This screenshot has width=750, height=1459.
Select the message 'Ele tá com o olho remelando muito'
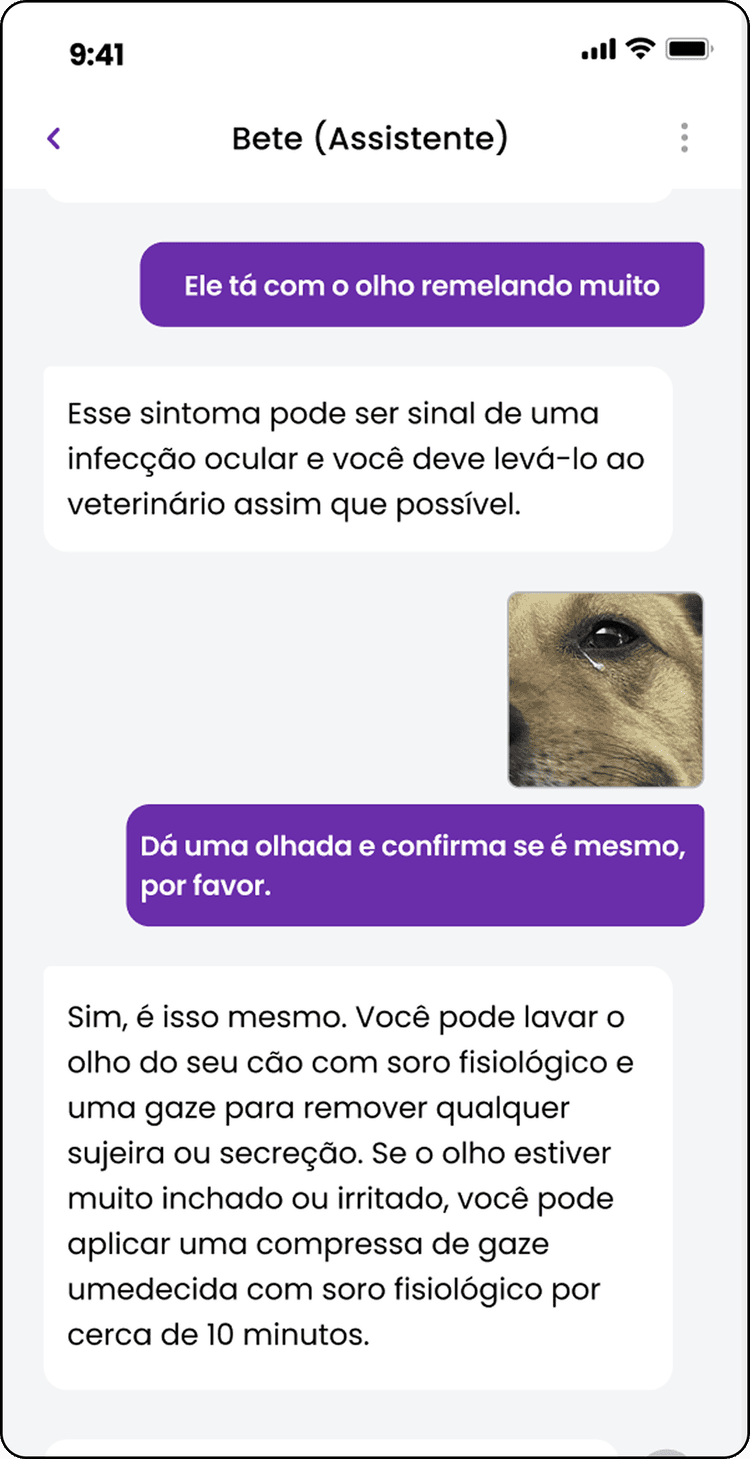424,284
